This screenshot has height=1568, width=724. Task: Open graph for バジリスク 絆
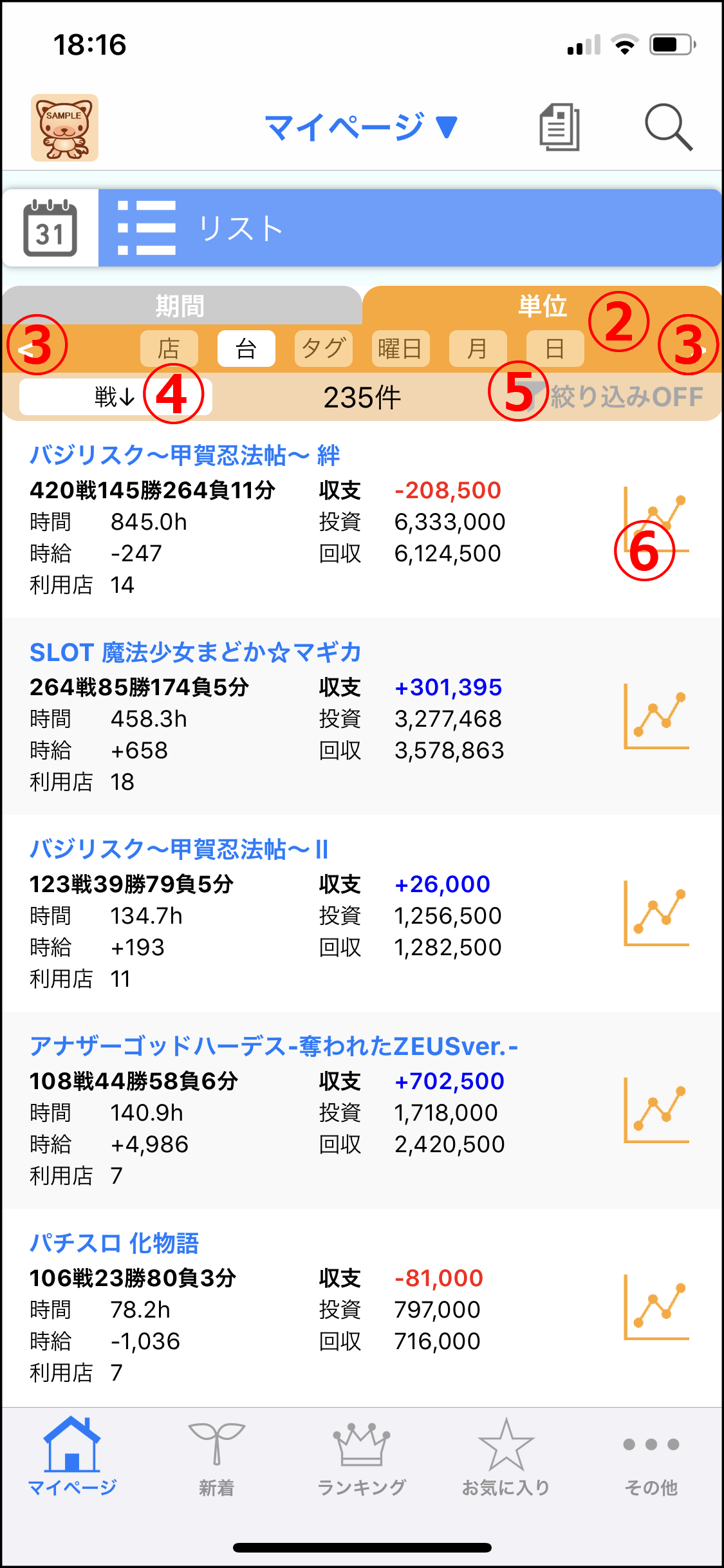pyautogui.click(x=656, y=519)
